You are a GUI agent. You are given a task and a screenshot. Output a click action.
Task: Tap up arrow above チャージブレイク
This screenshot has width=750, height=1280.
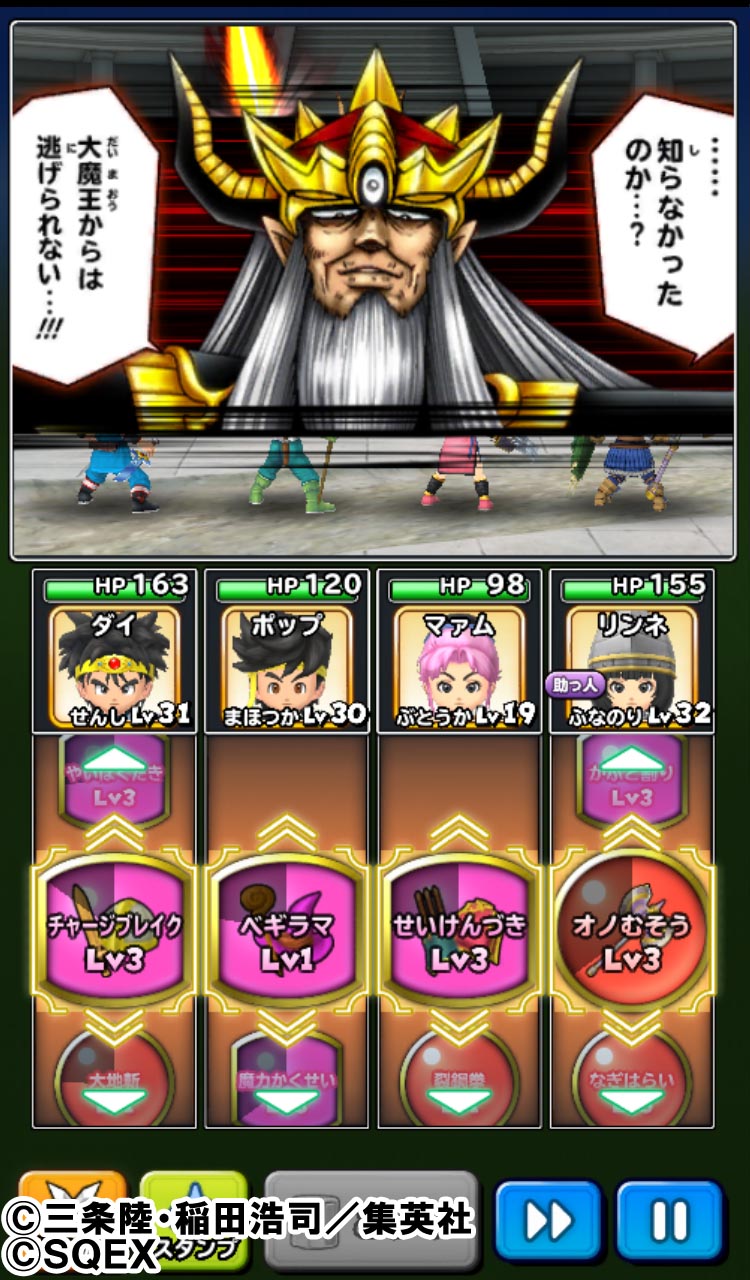[114, 760]
